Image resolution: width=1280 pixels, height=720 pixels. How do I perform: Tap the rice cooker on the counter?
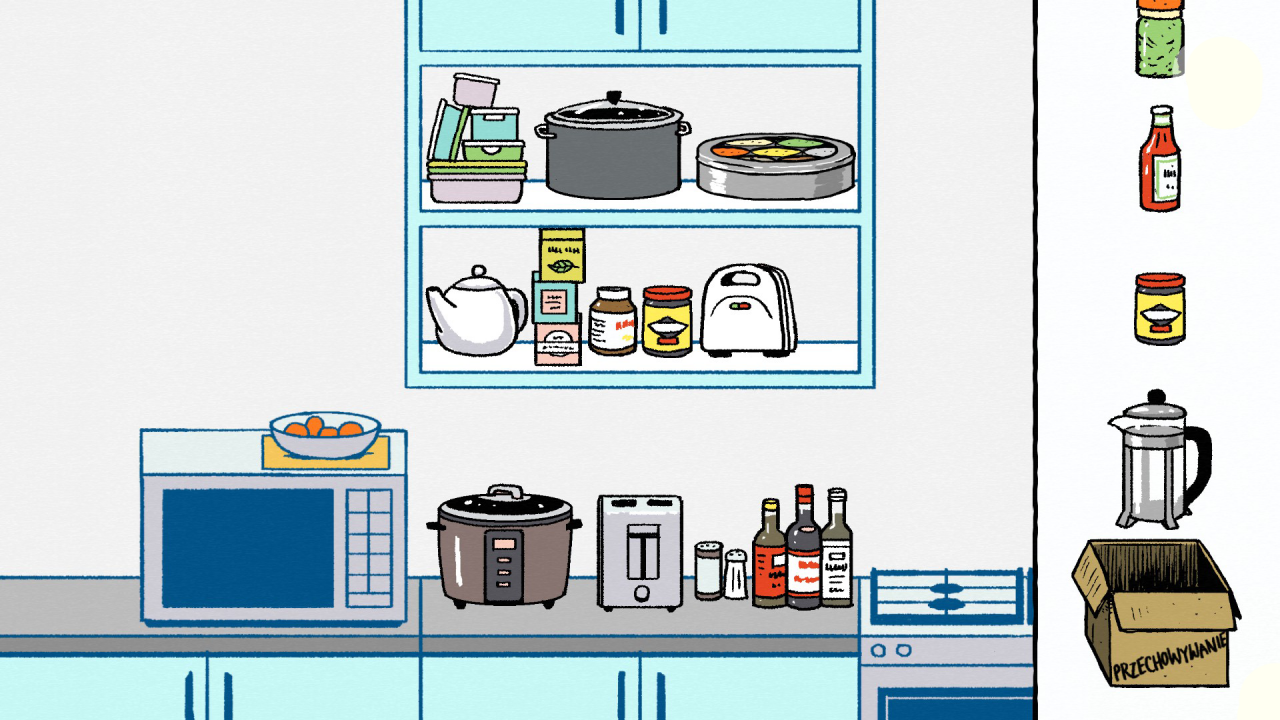[x=505, y=548]
